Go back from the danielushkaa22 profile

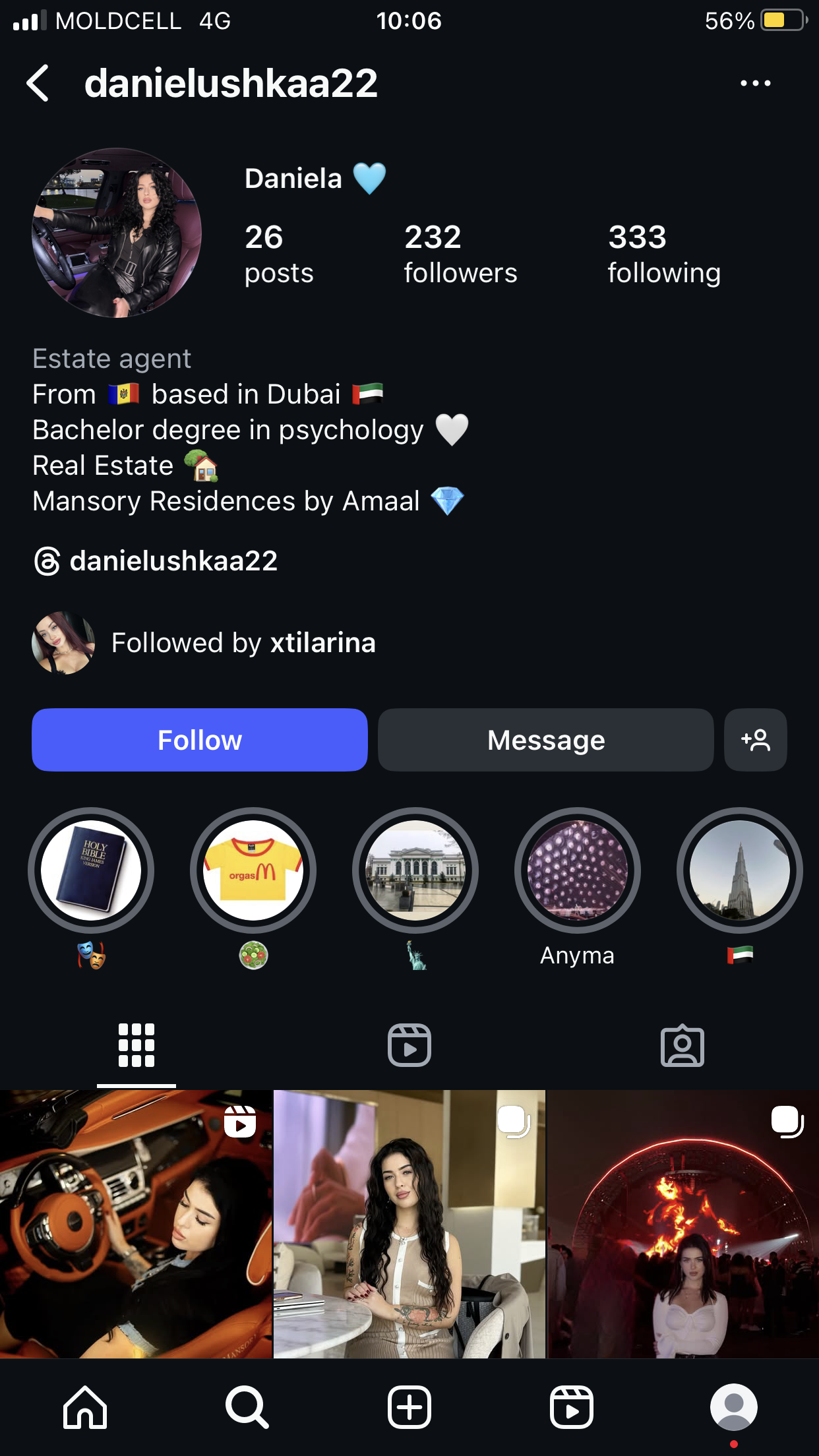click(x=38, y=83)
